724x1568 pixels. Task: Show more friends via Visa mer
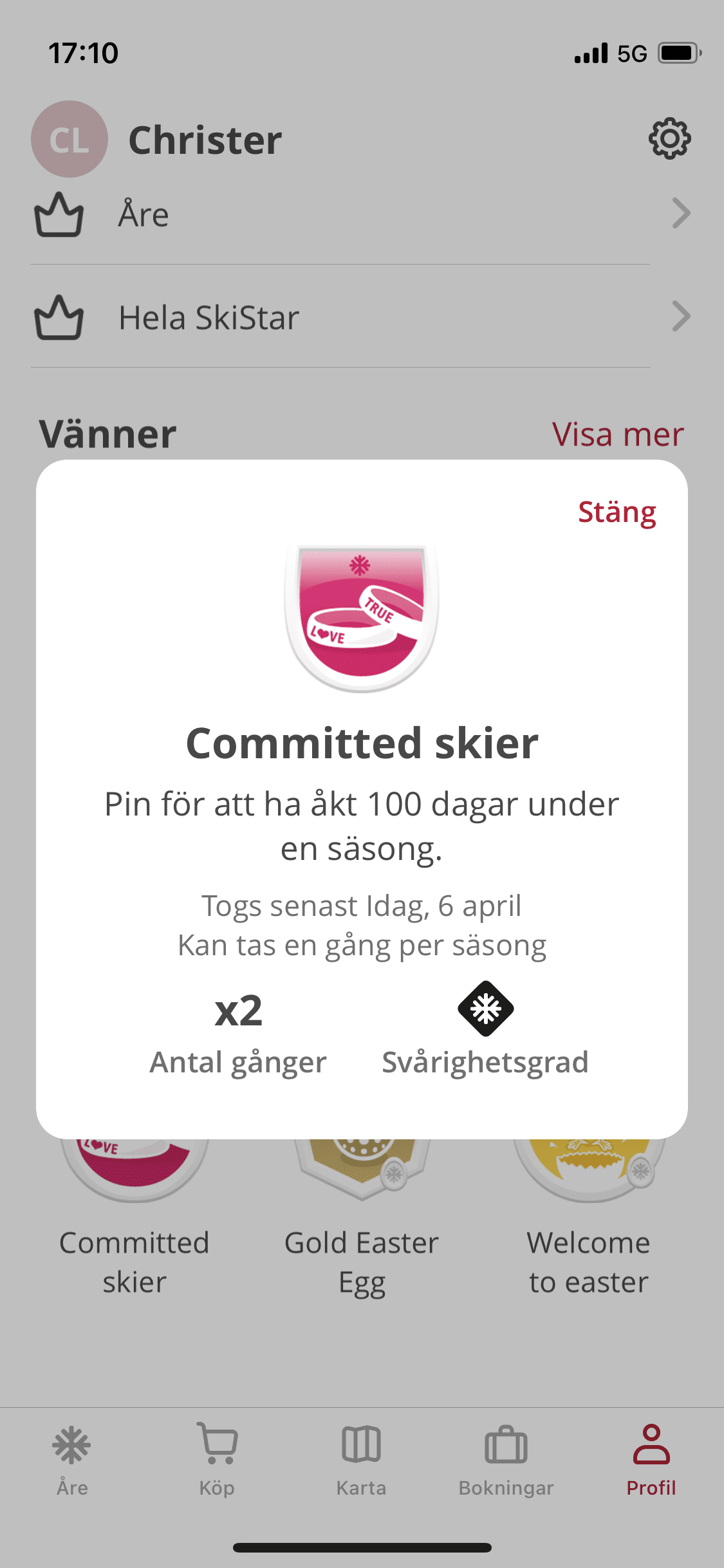(617, 434)
